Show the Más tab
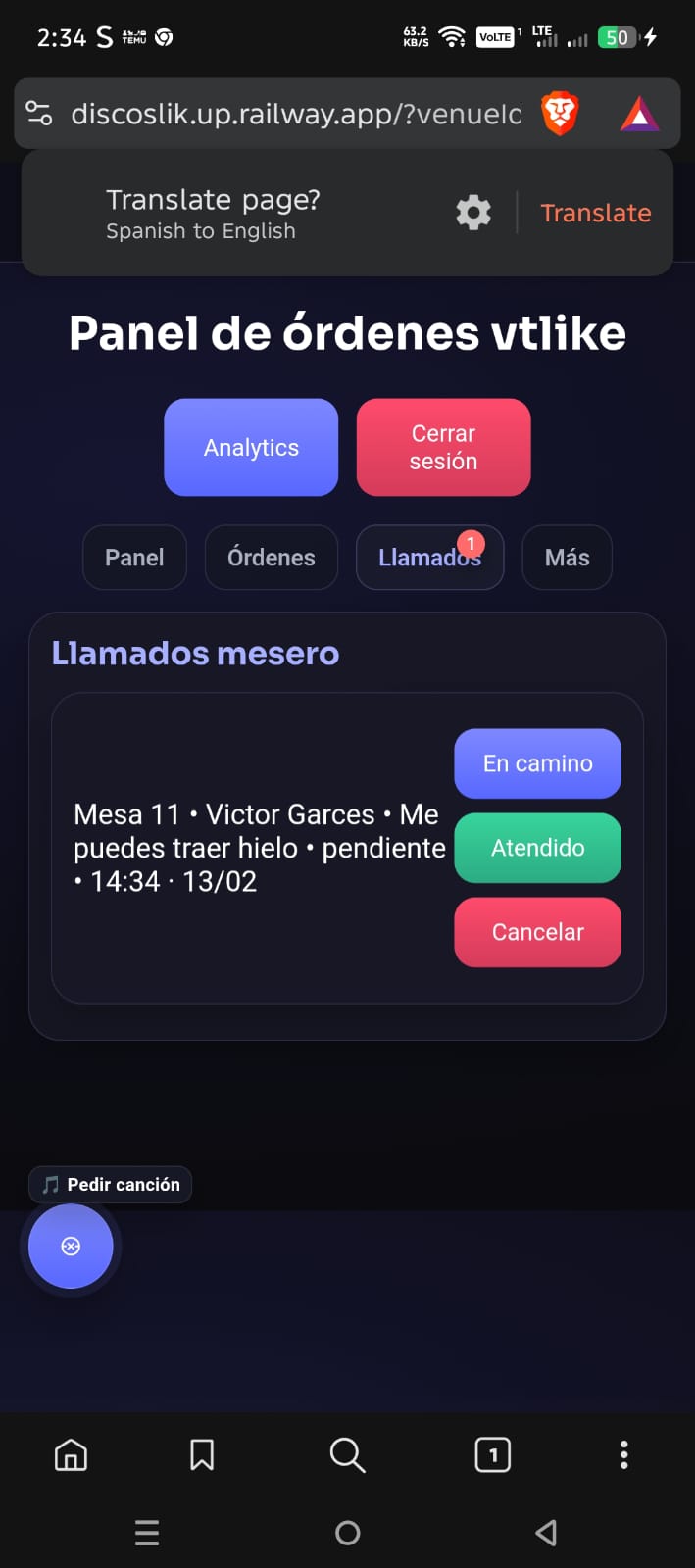695x1568 pixels. click(x=567, y=558)
